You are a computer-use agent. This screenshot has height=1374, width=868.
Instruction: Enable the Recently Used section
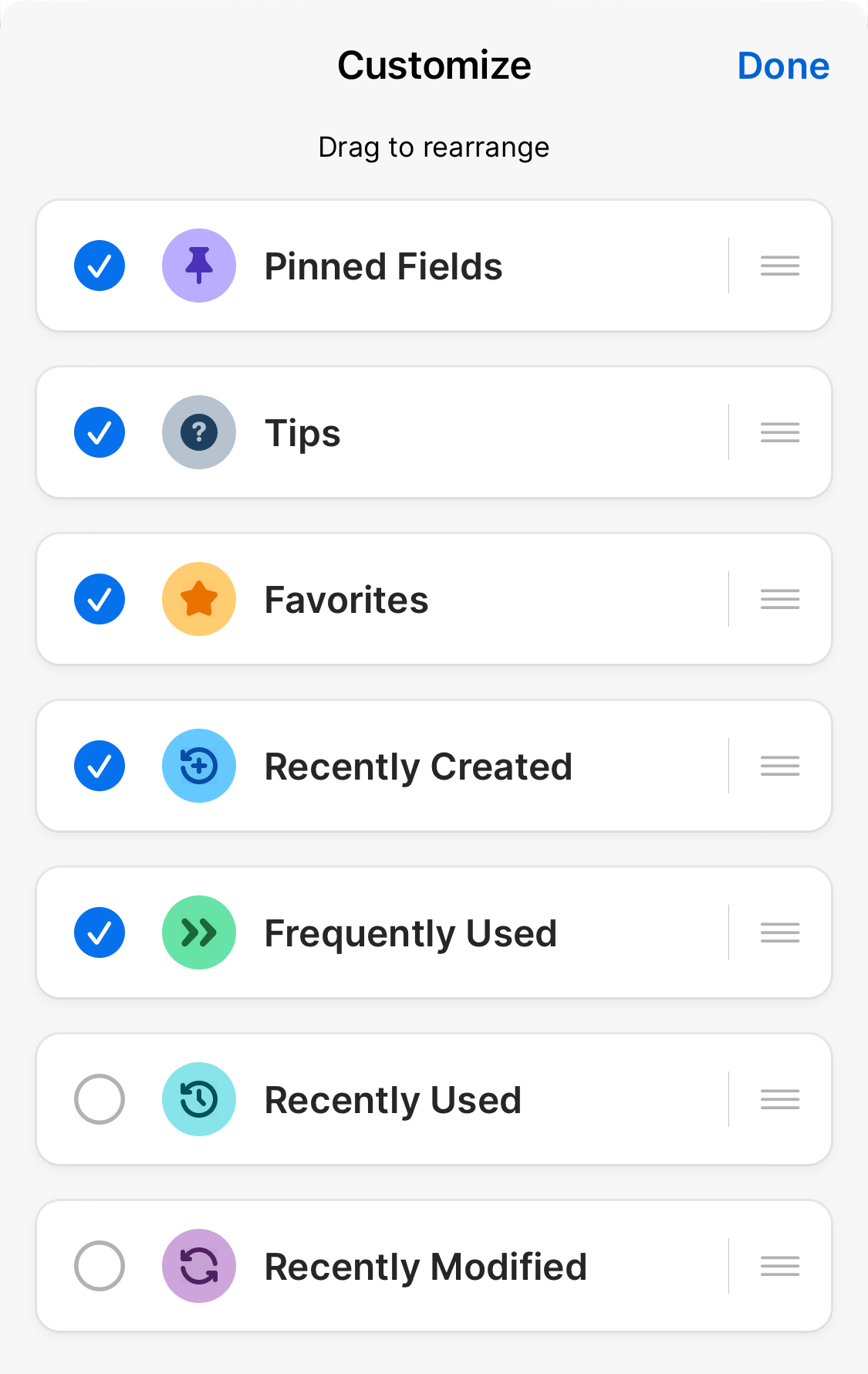tap(99, 1099)
